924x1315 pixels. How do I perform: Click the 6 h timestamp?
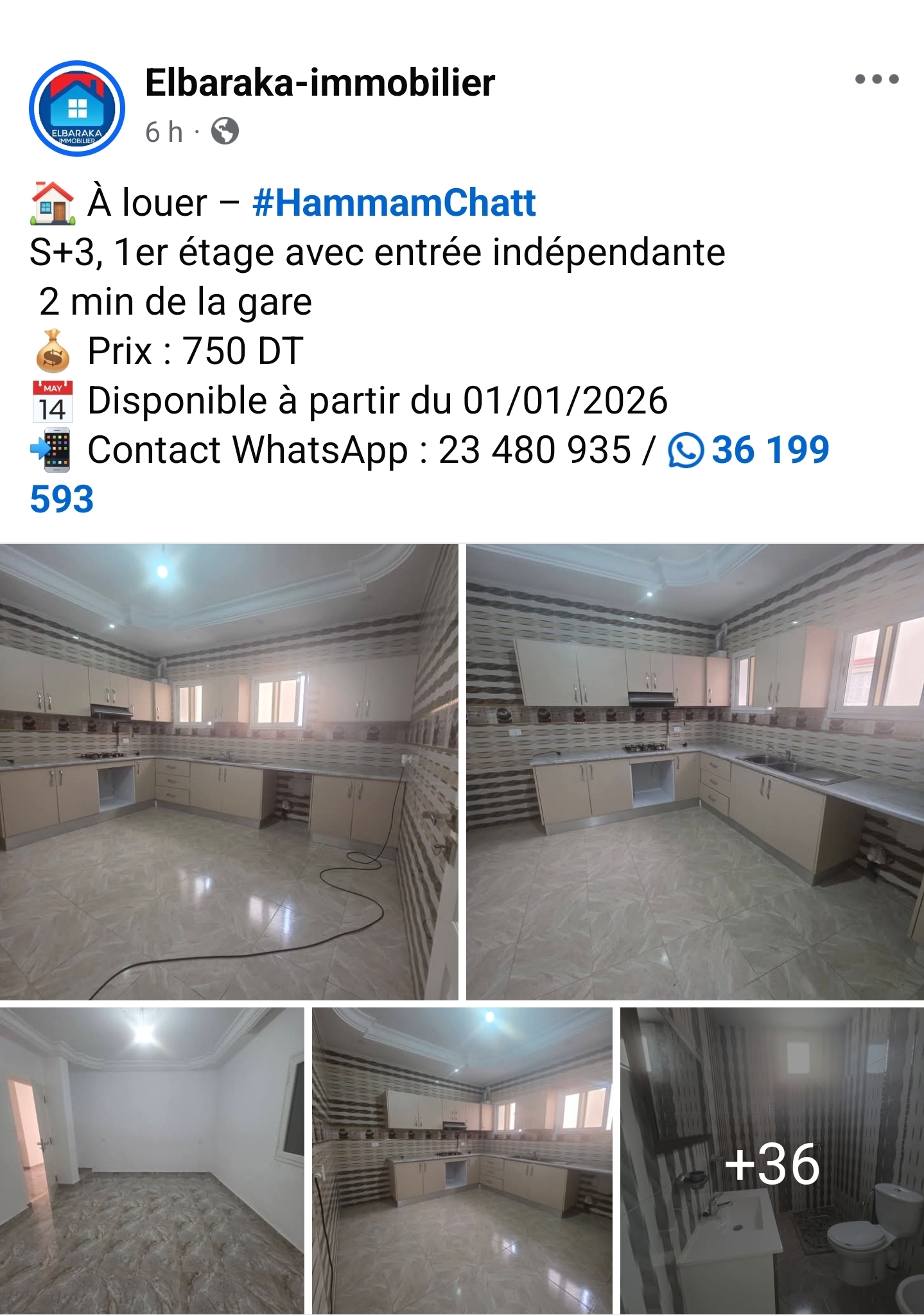(x=162, y=131)
